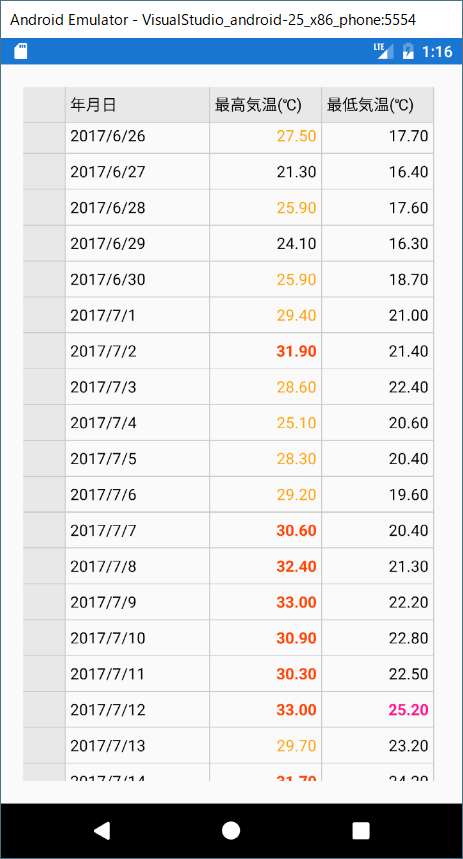
Task: Sort by the 最高気温(℃) column header
Action: point(265,105)
